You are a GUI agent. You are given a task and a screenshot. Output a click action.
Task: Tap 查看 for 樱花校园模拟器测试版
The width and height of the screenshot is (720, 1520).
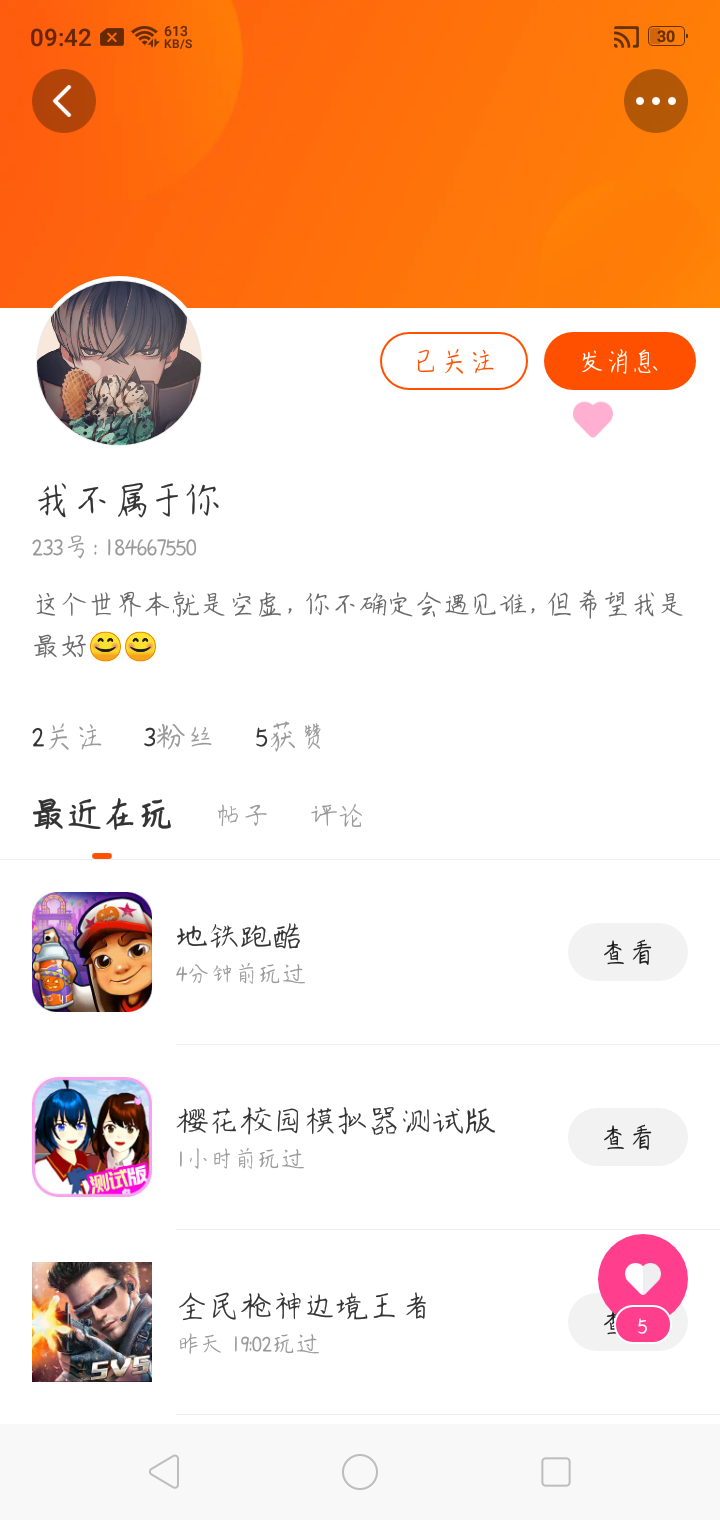coord(627,1137)
